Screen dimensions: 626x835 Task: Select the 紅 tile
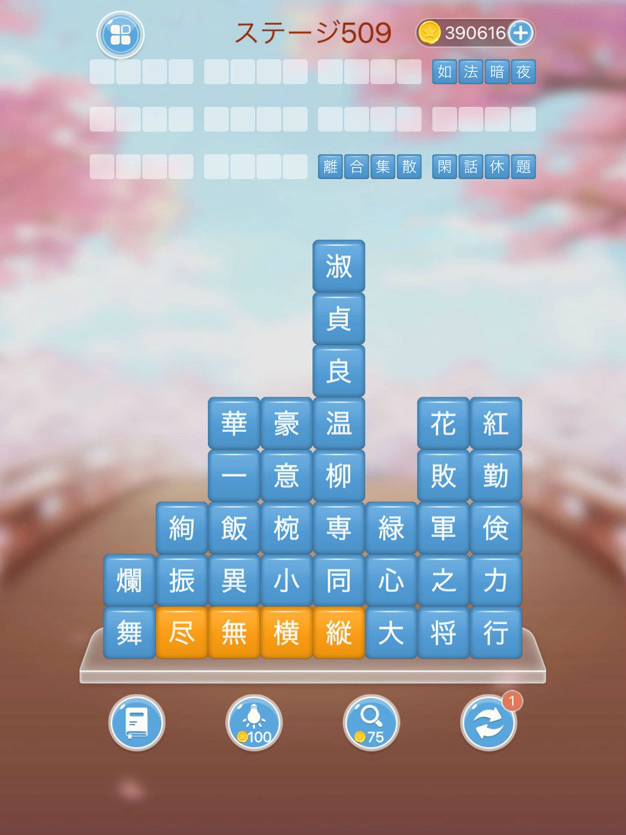pyautogui.click(x=496, y=423)
